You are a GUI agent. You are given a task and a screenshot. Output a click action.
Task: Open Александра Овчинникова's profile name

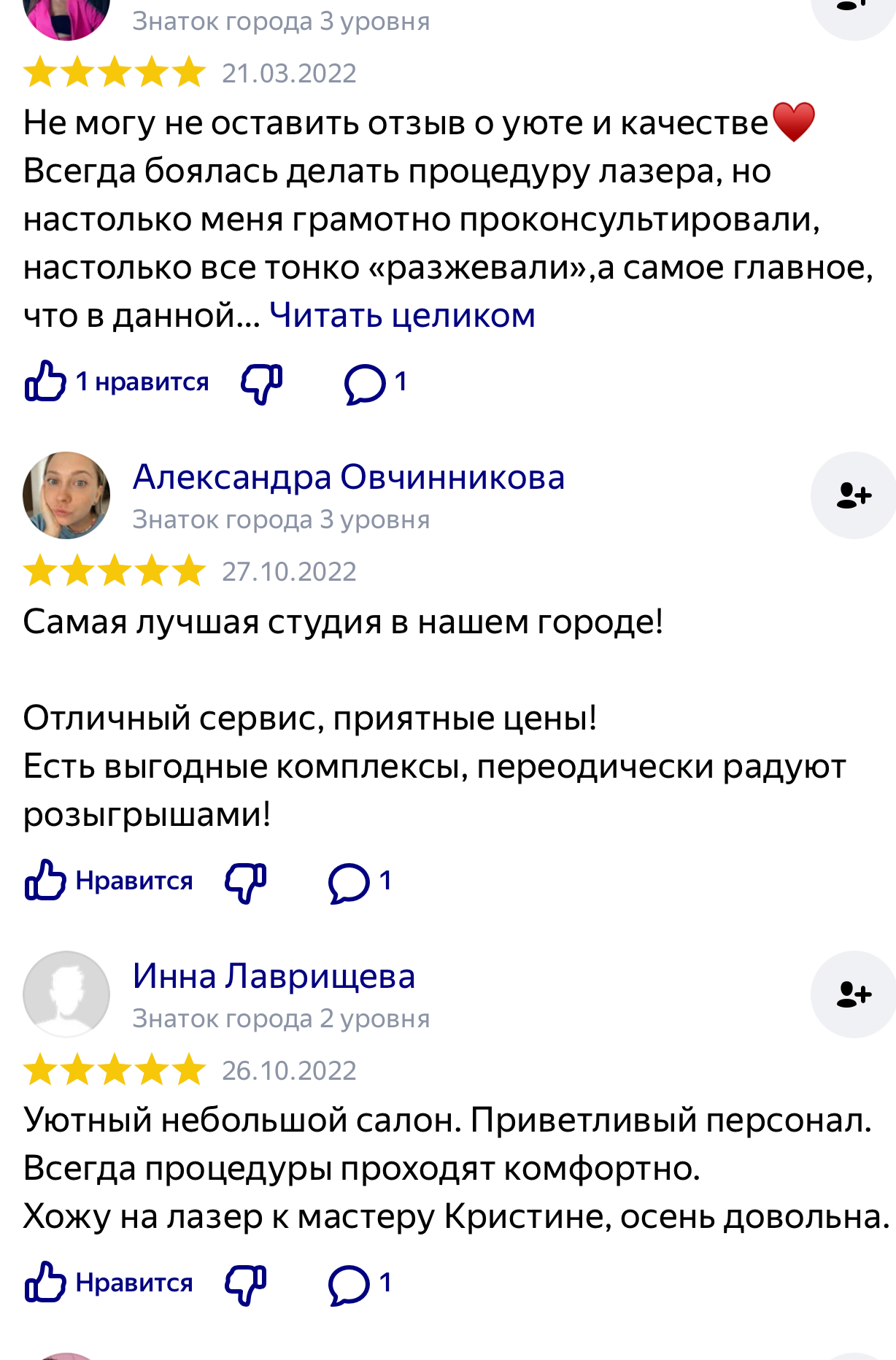[348, 478]
